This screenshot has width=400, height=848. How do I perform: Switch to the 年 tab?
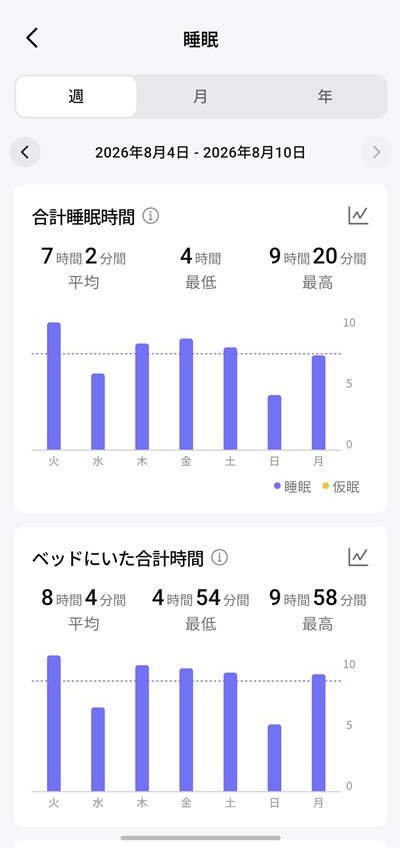tap(324, 97)
